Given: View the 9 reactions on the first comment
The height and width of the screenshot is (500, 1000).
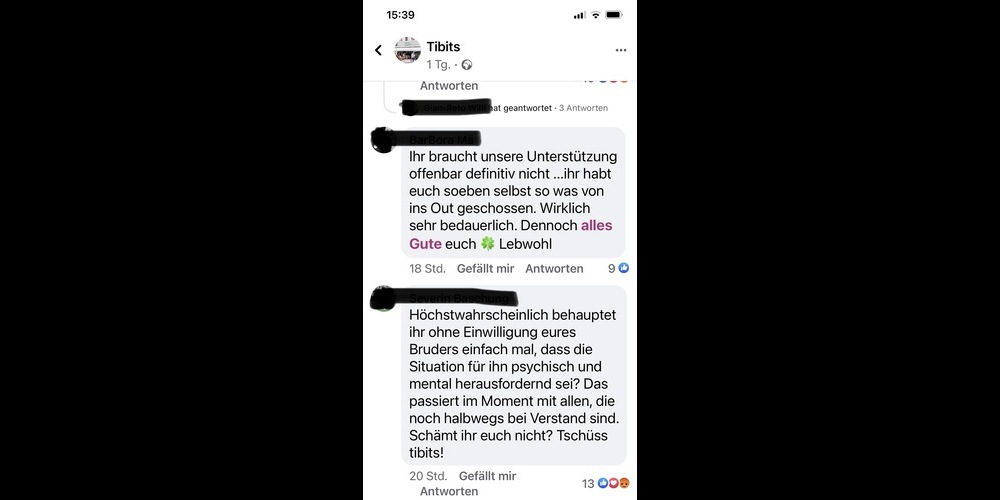Looking at the screenshot, I should pyautogui.click(x=618, y=268).
